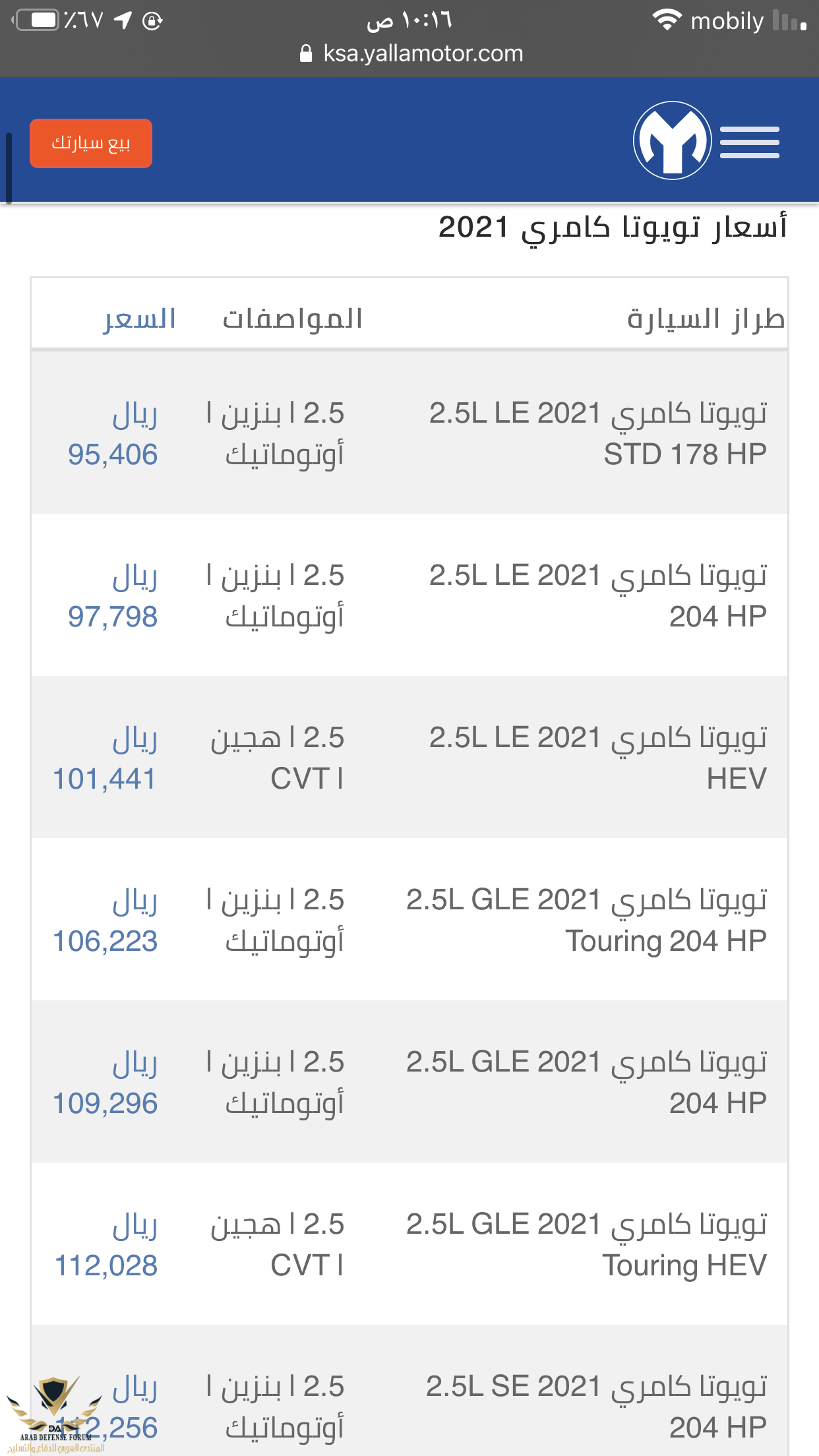The width and height of the screenshot is (819, 1456).
Task: Open the Camry 2.5L LE HEV row
Action: pyautogui.click(x=597, y=758)
